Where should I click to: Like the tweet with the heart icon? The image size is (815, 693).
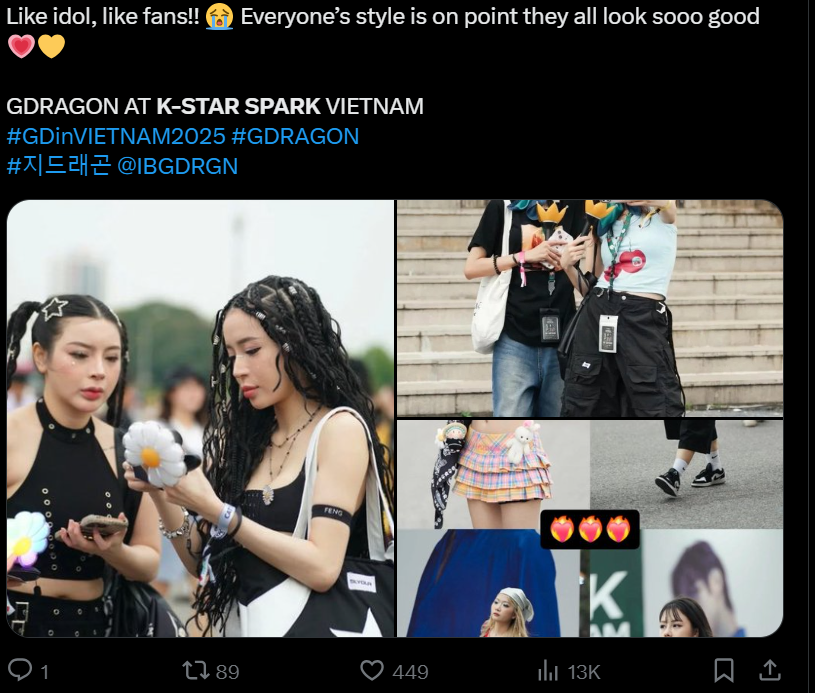[372, 670]
